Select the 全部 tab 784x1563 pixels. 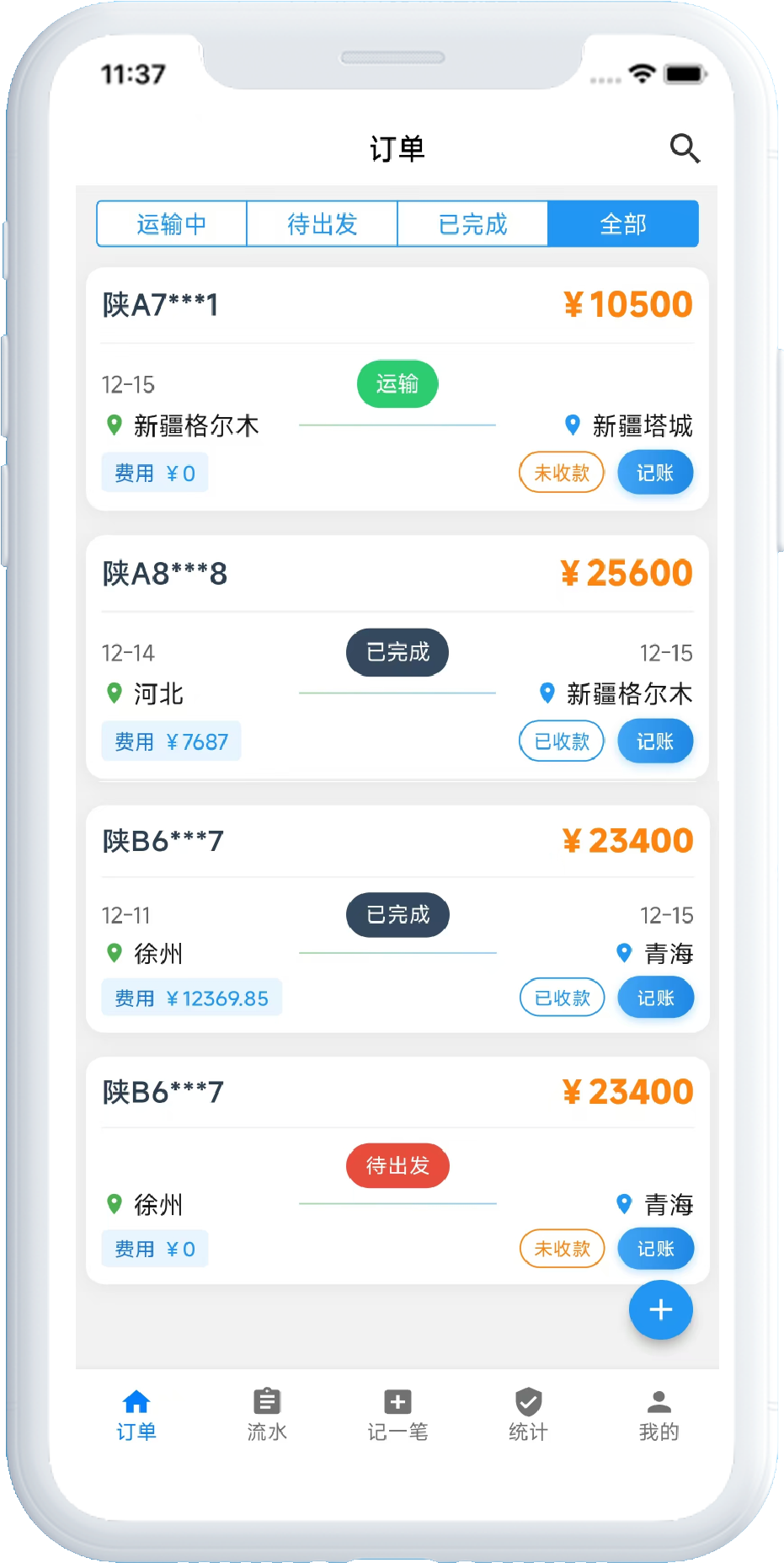(x=623, y=224)
